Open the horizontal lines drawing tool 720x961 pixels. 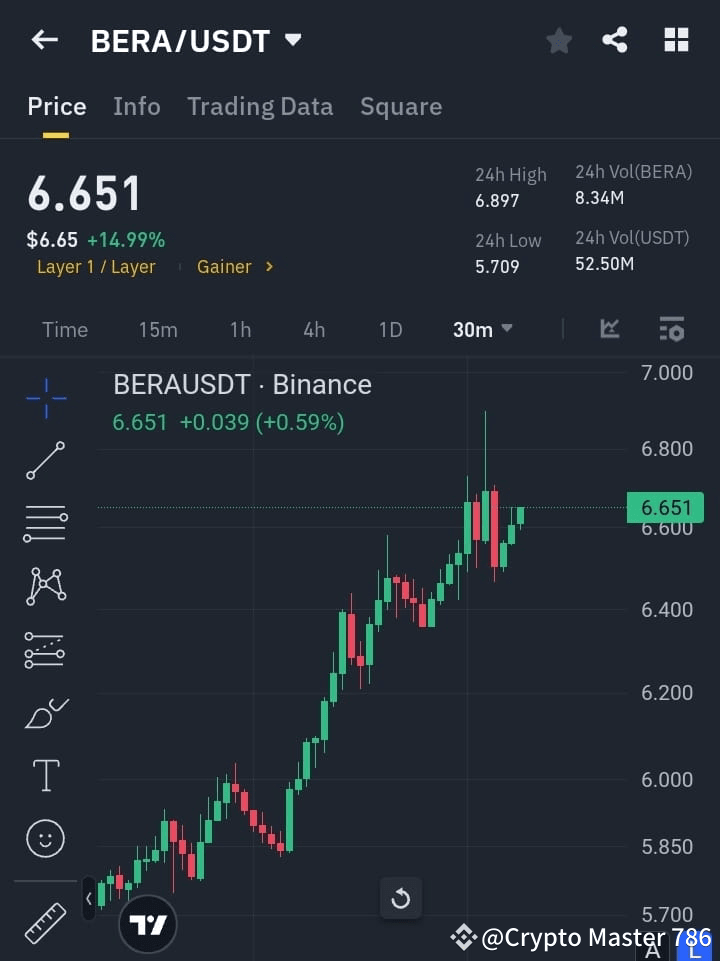[45, 524]
